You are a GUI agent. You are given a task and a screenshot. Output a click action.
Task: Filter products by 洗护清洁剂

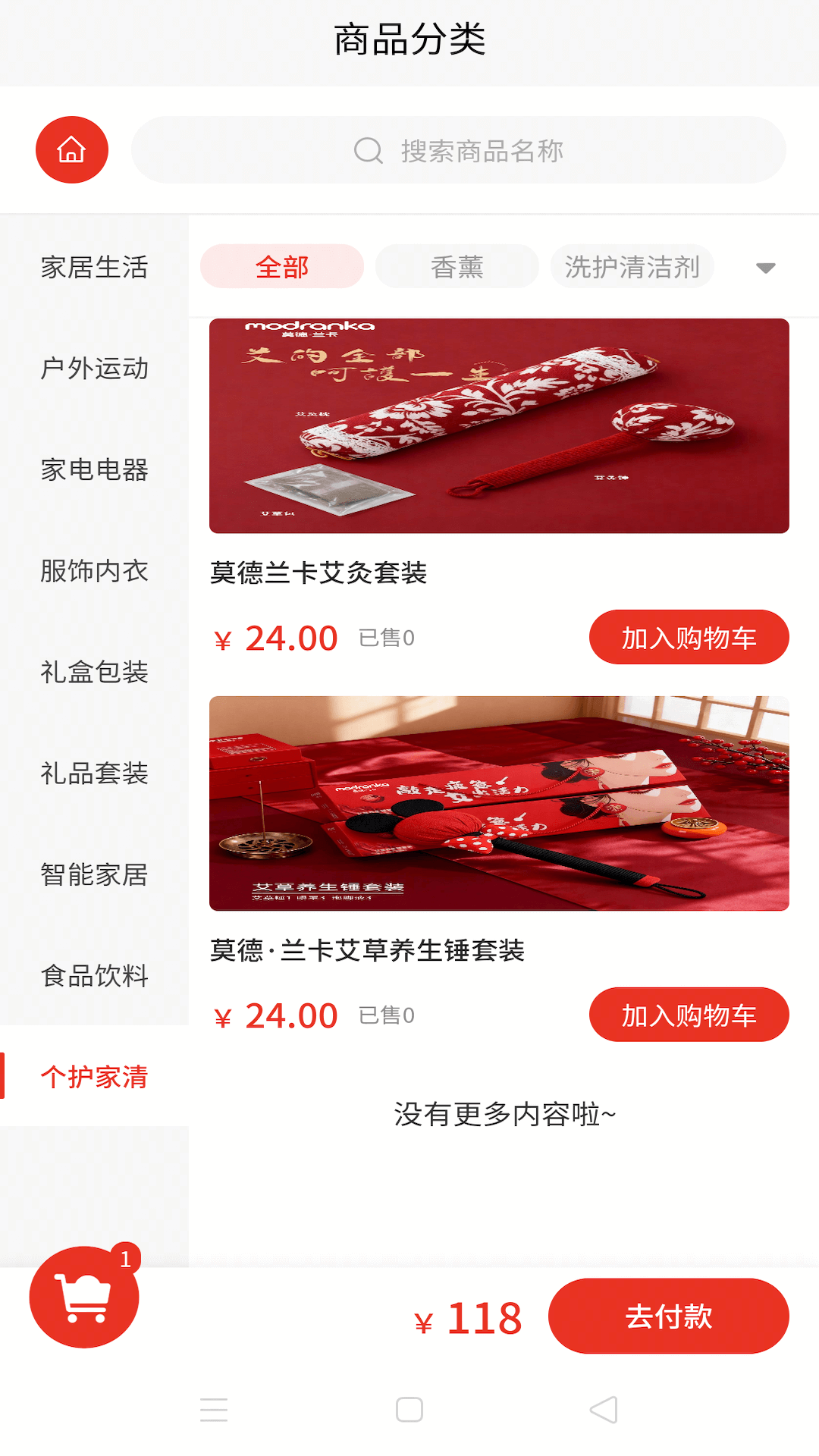(632, 267)
